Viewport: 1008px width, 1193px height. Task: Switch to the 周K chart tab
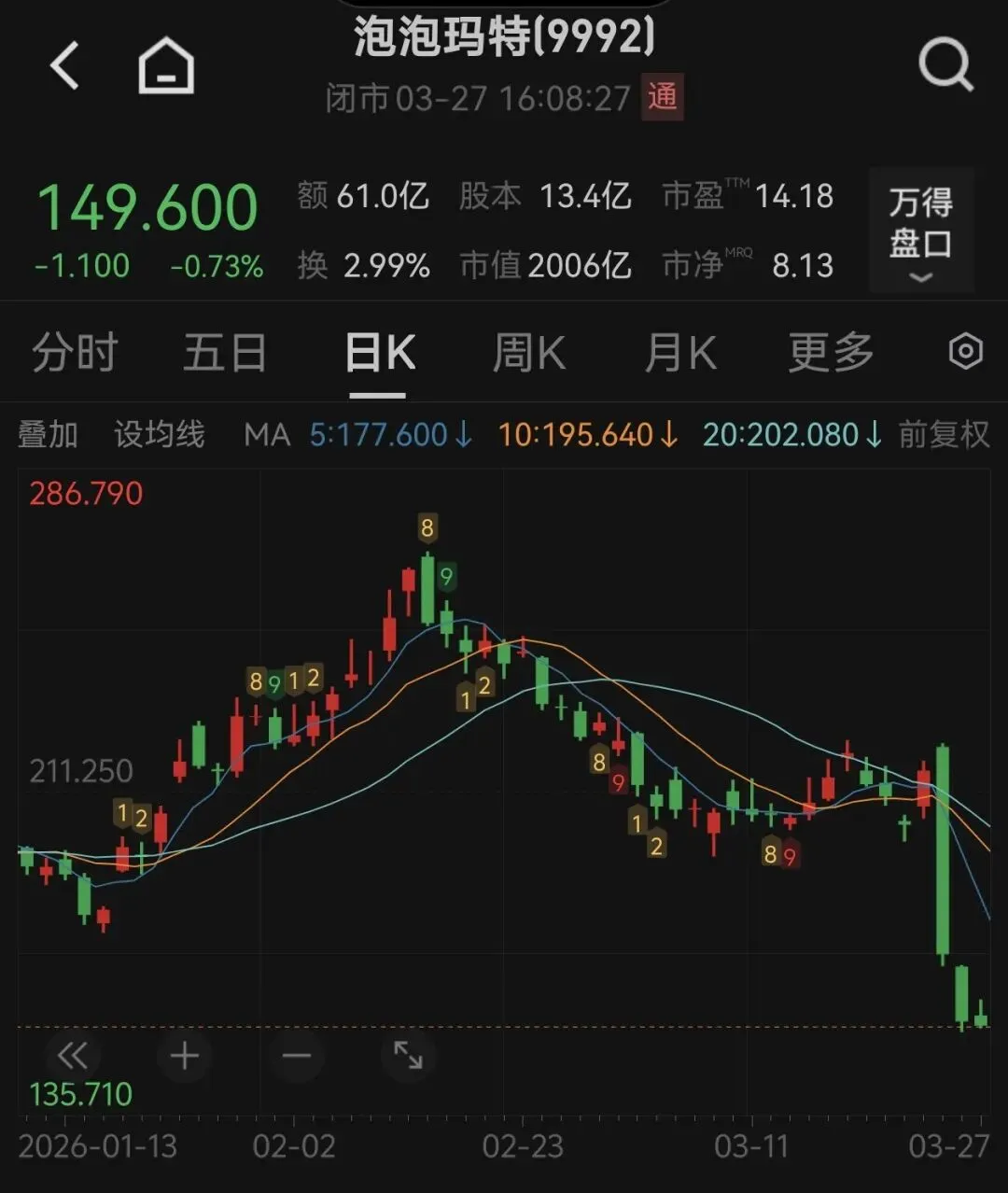(x=528, y=353)
